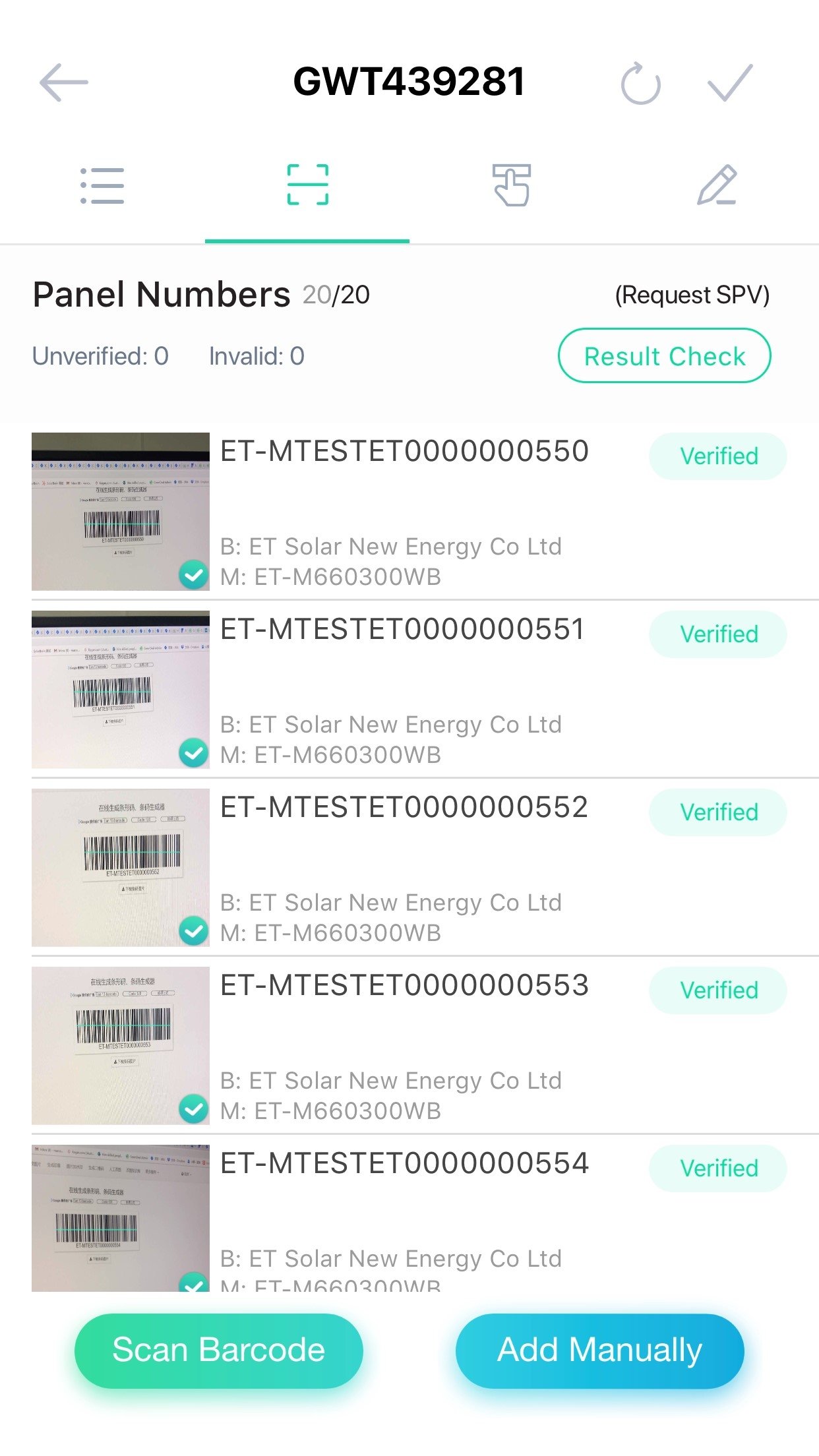Open the touch selection tab
Screen dimensions: 819x1456
[x=512, y=185]
